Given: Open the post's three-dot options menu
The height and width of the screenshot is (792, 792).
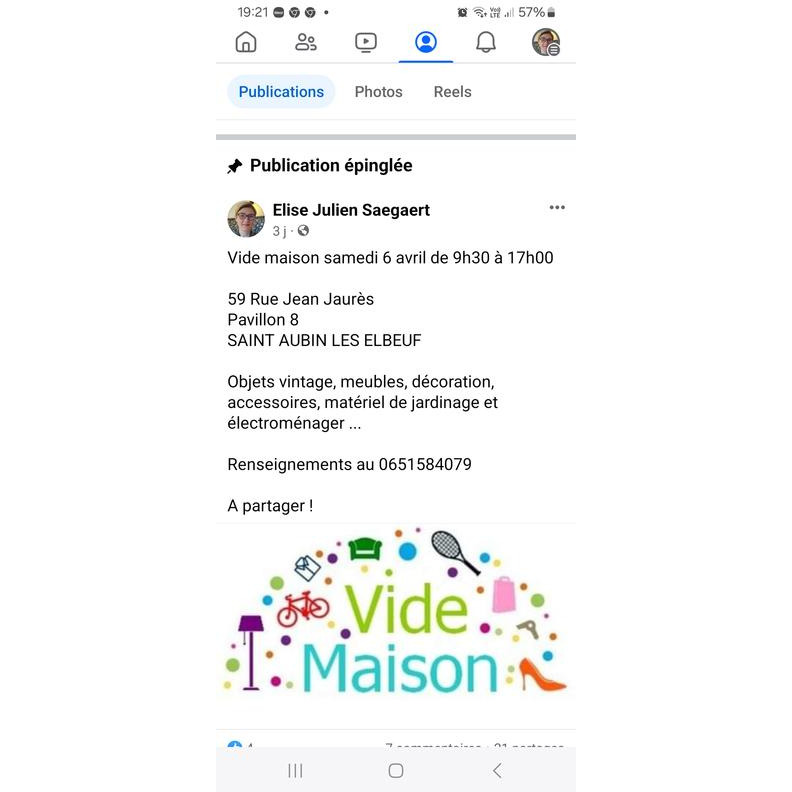Looking at the screenshot, I should click(557, 208).
